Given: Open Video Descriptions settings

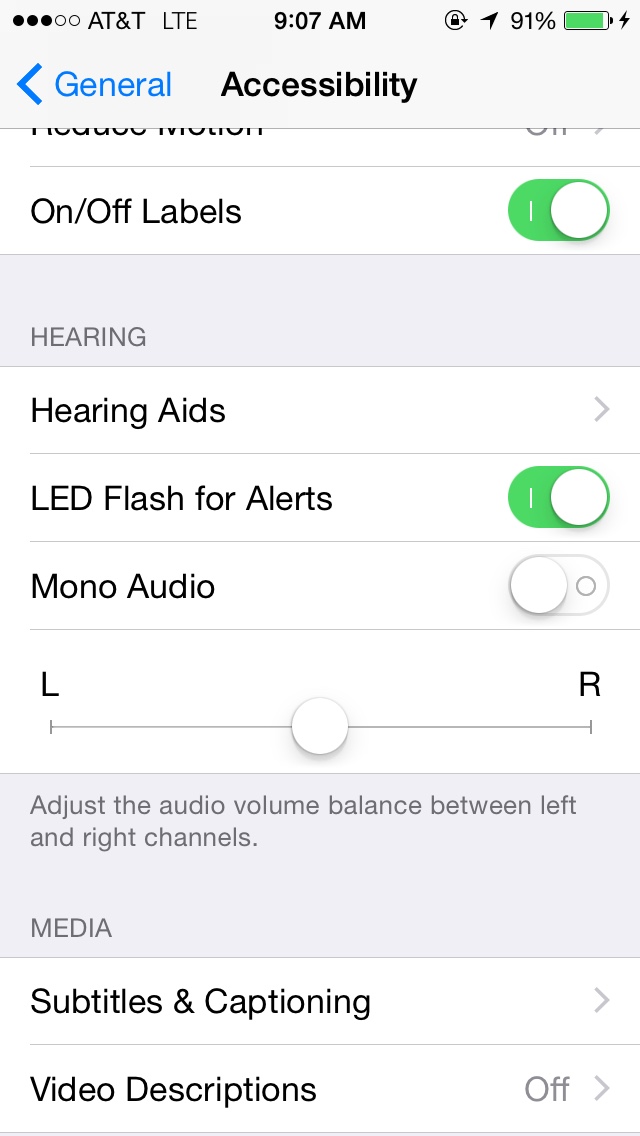Looking at the screenshot, I should click(x=320, y=1089).
